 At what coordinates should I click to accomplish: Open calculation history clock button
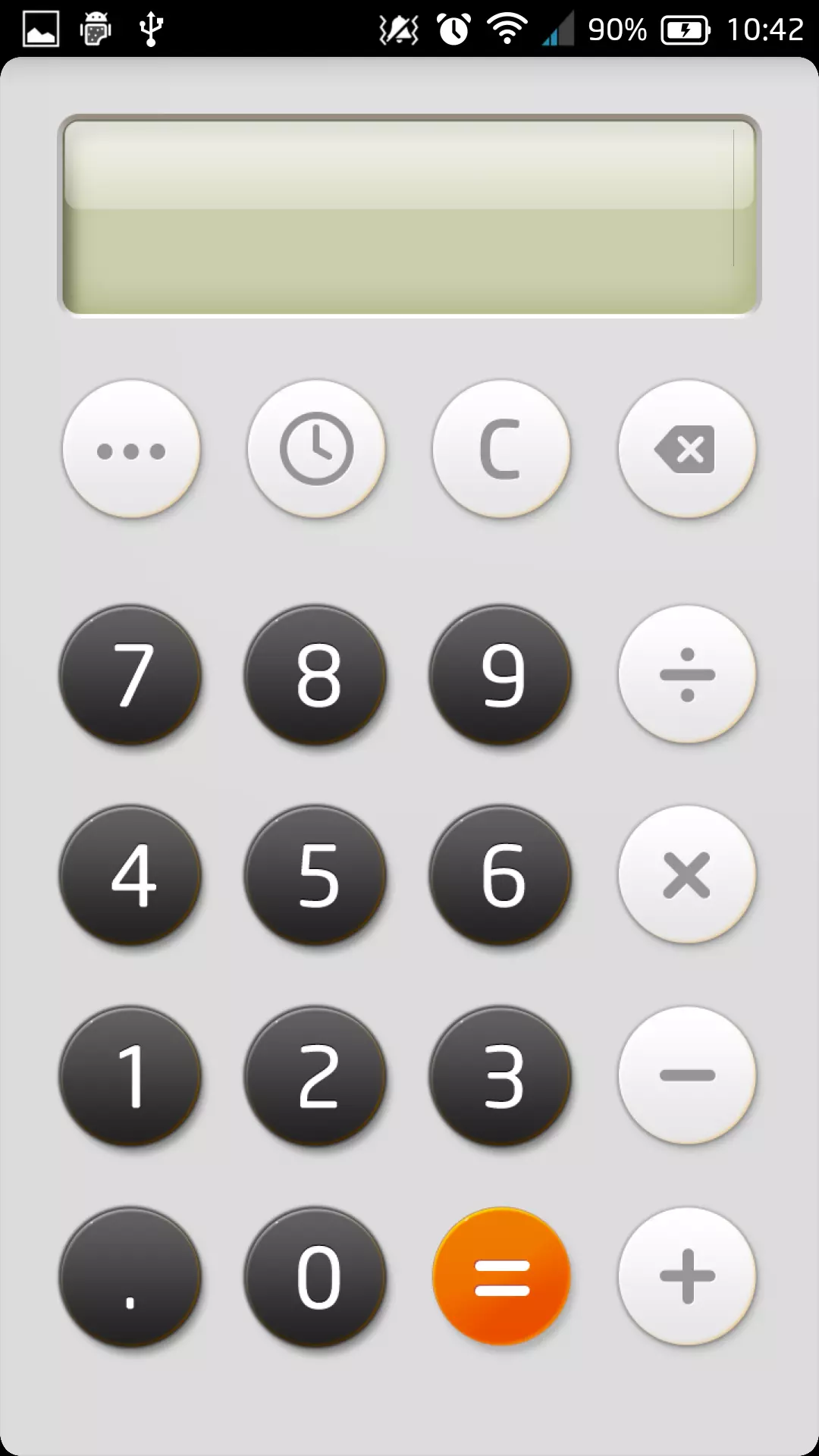tap(316, 450)
